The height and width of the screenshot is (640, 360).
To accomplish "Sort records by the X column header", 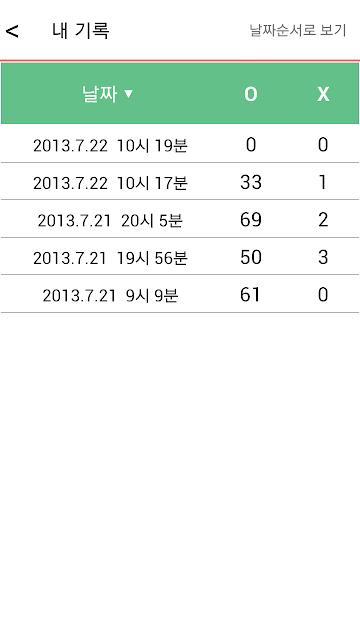I will (323, 94).
